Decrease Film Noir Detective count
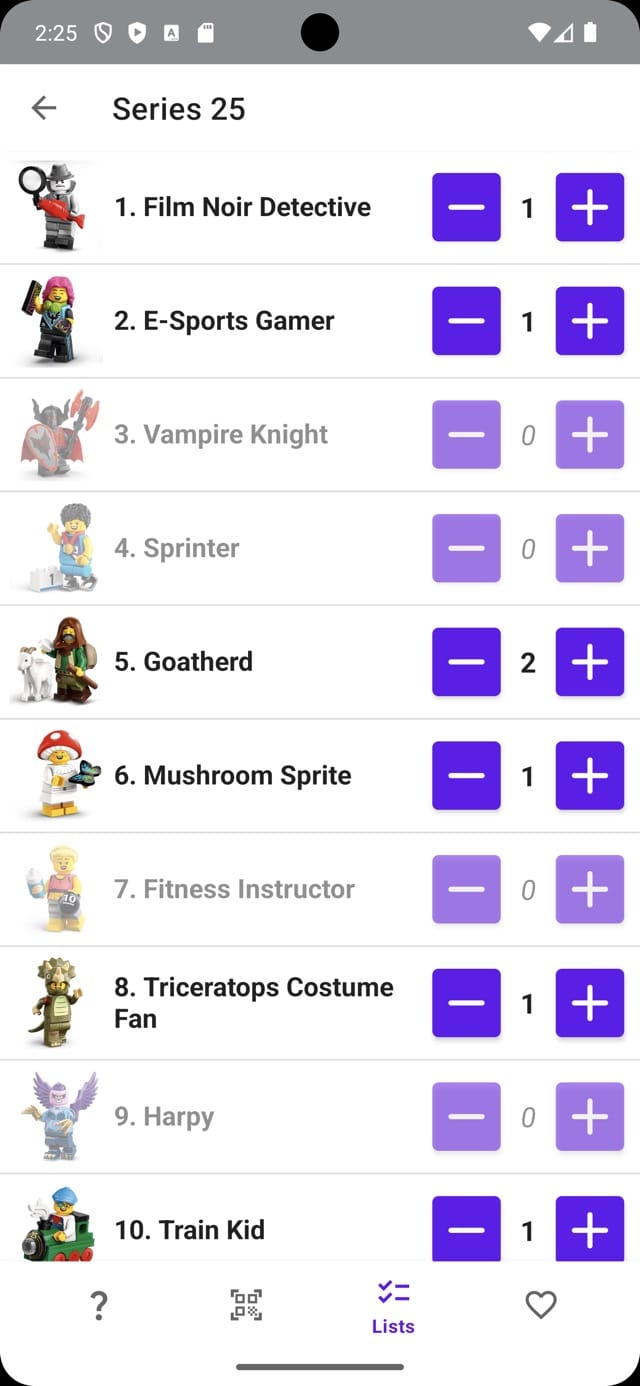640x1386 pixels. click(466, 208)
